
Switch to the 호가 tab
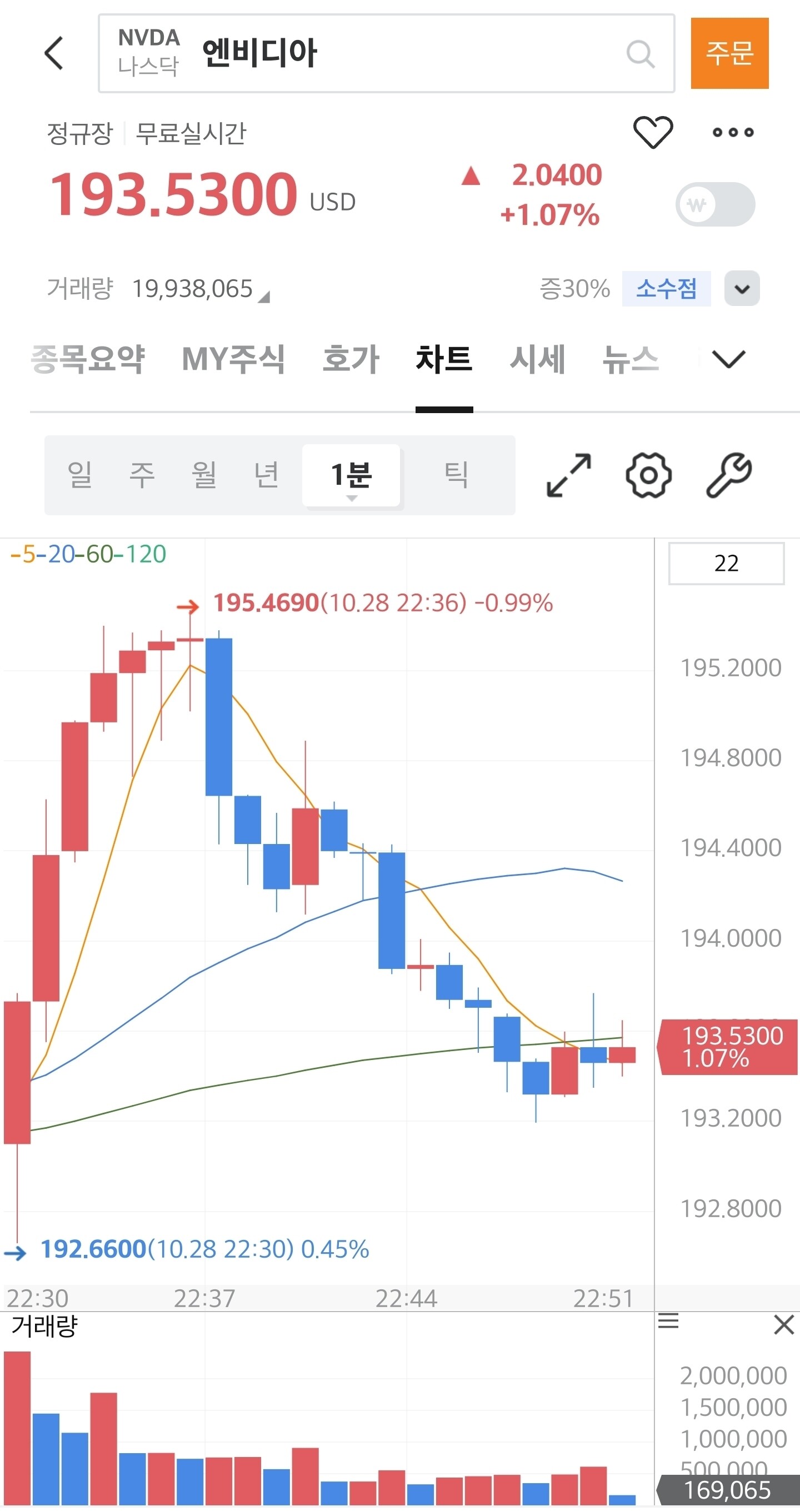click(x=351, y=359)
